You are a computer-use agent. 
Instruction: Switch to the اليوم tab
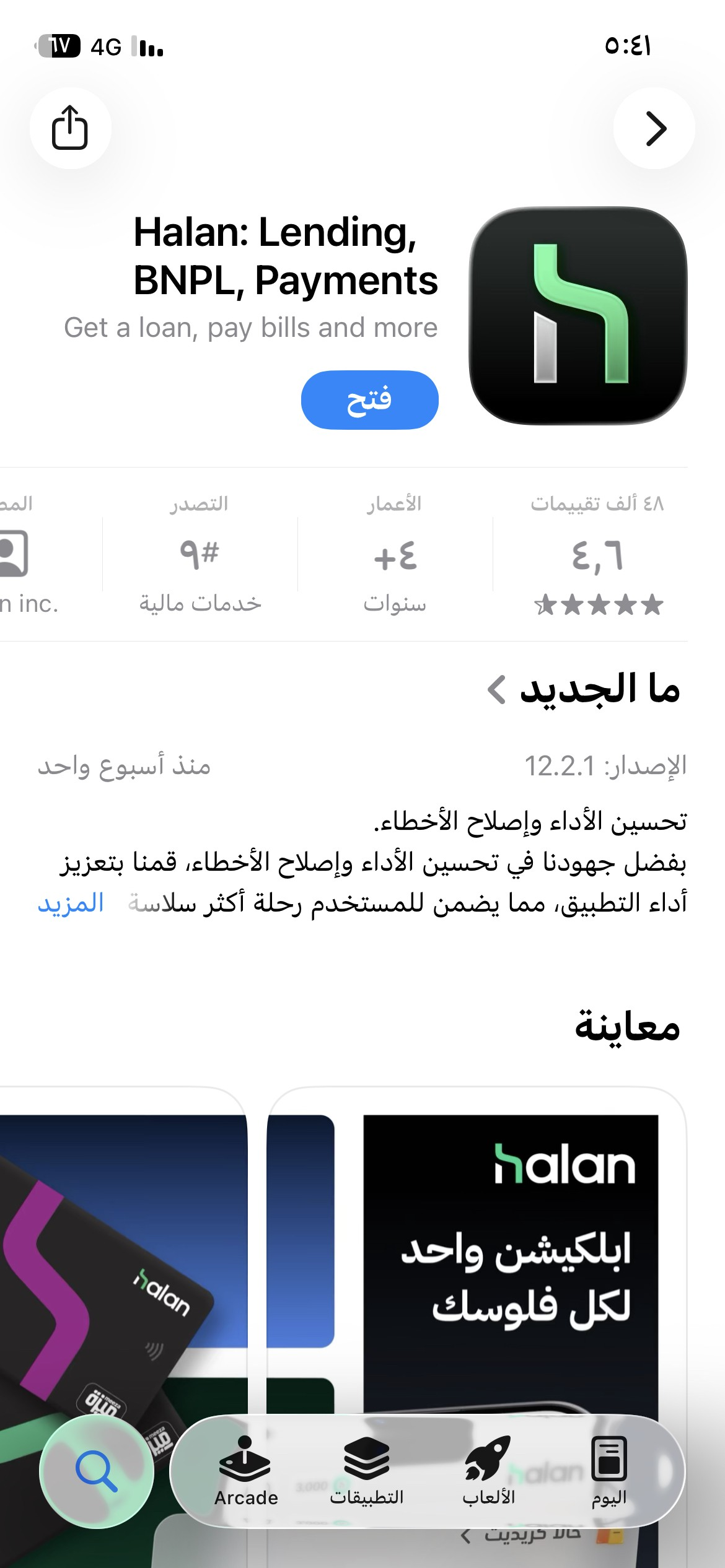tap(609, 1471)
